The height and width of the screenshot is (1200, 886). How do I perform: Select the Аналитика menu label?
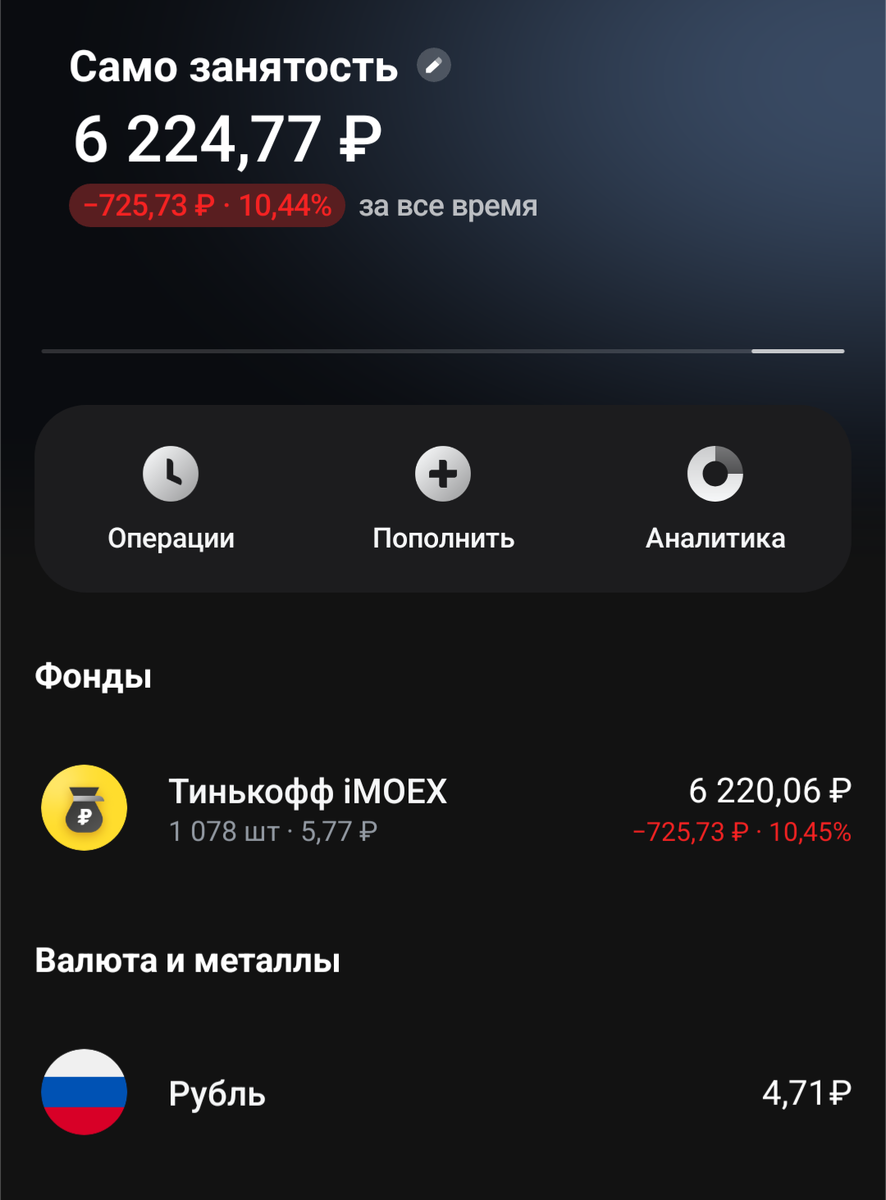[x=715, y=537]
